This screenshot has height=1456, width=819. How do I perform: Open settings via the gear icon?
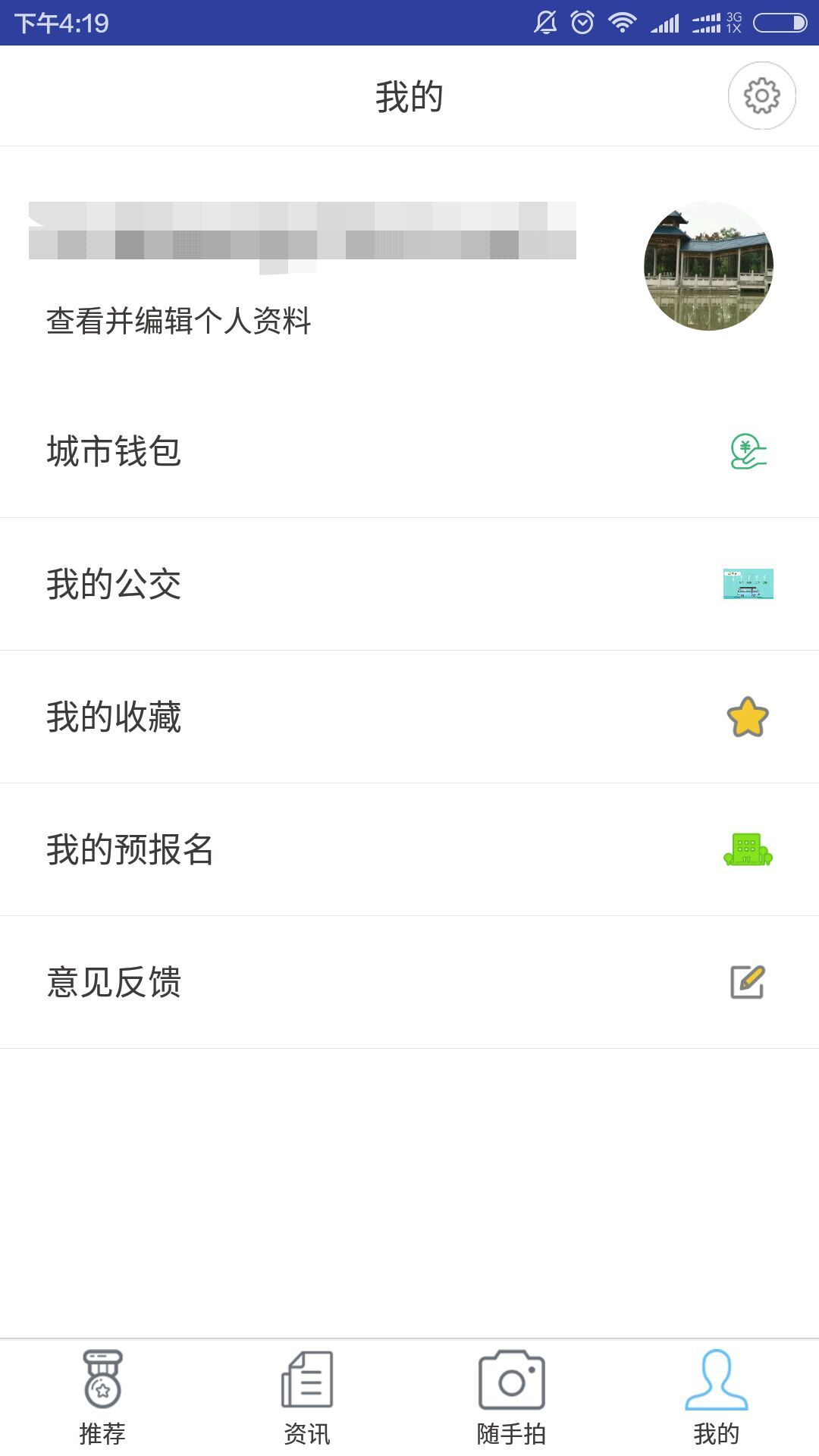[x=761, y=96]
